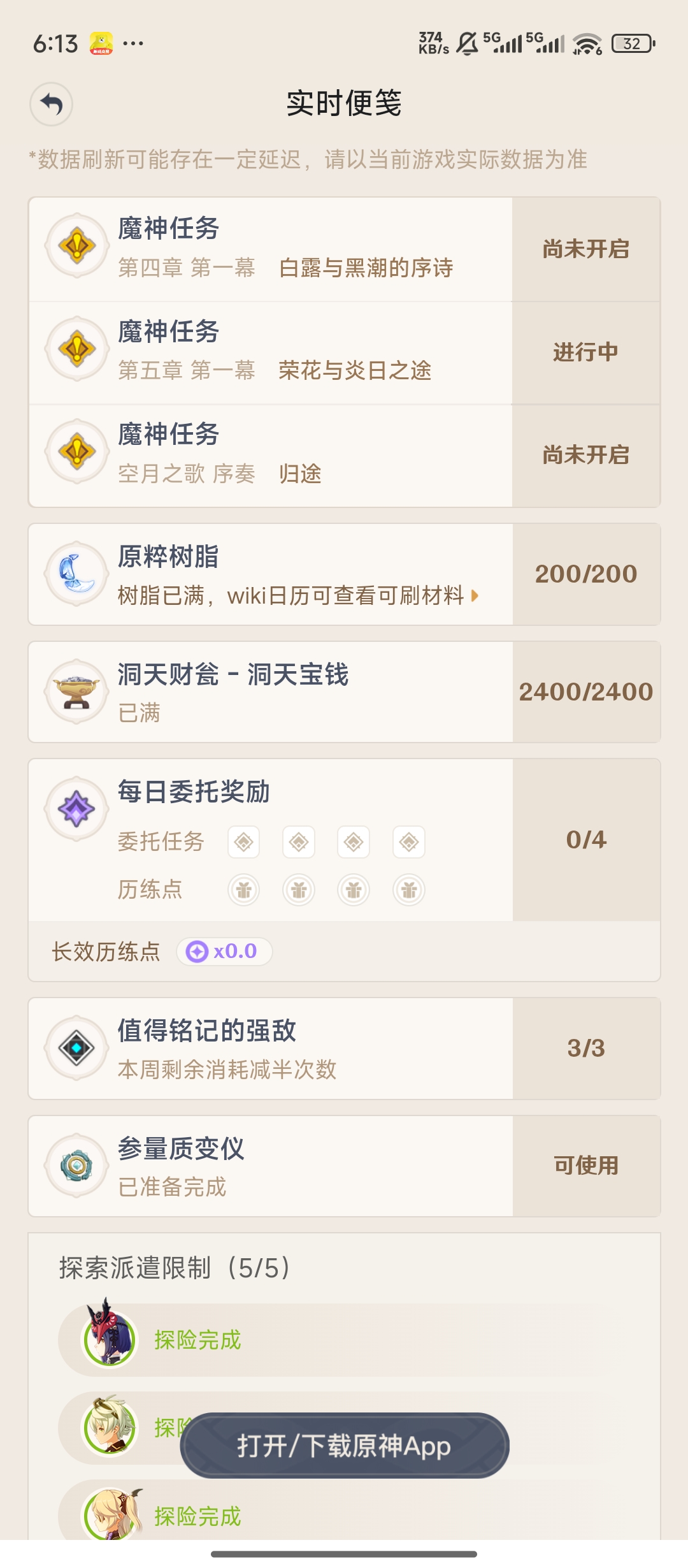This screenshot has height=1568, width=688.
Task: Click the first 历练点 reward gift icon
Action: pyautogui.click(x=243, y=890)
